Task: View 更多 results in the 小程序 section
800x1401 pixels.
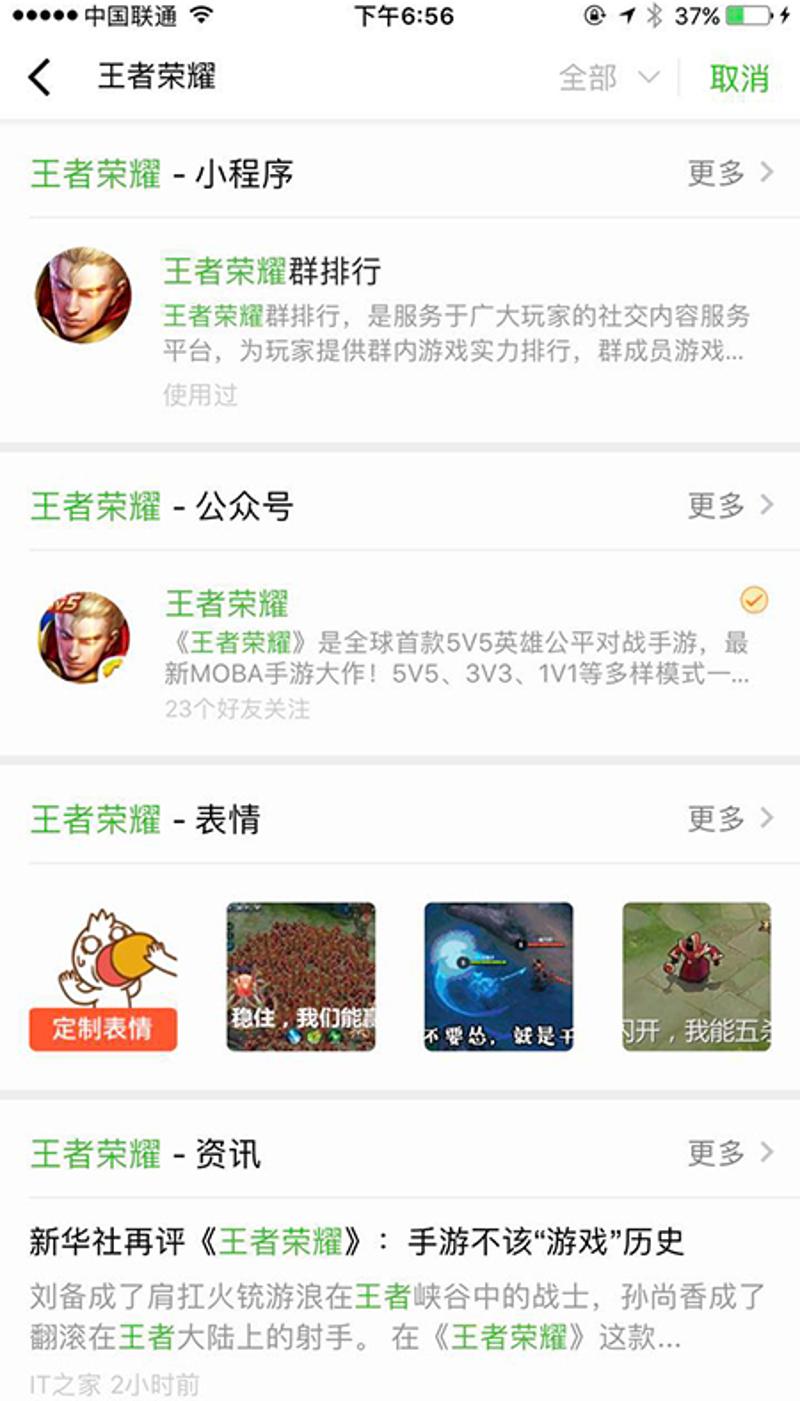Action: pyautogui.click(x=731, y=173)
